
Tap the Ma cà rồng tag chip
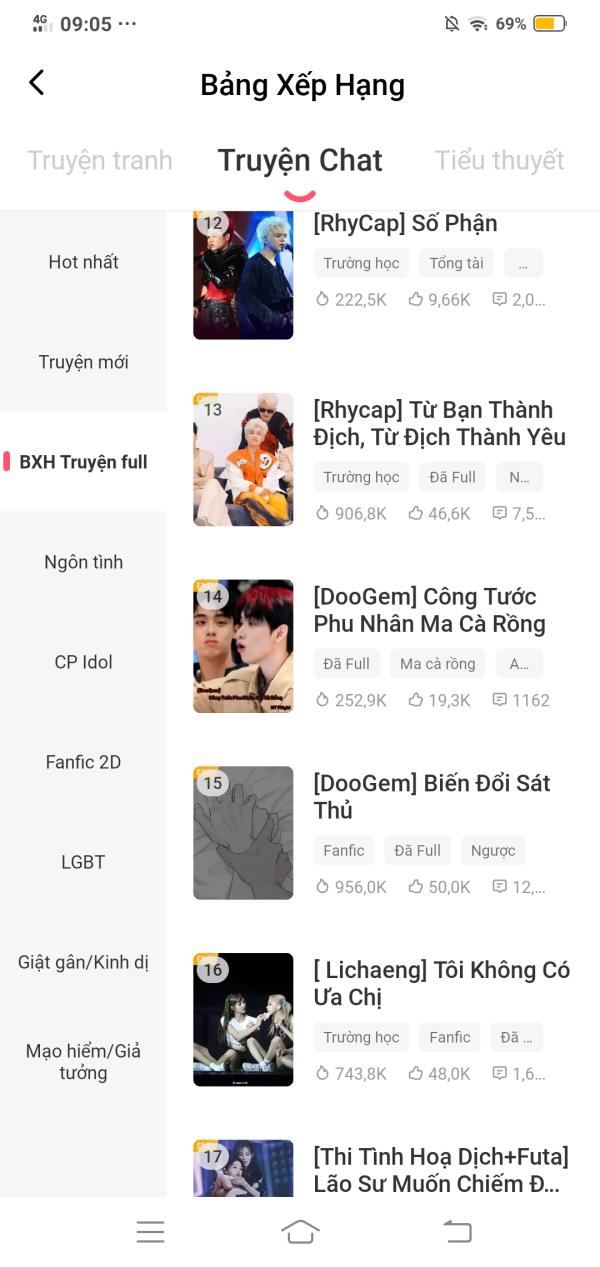tap(437, 664)
